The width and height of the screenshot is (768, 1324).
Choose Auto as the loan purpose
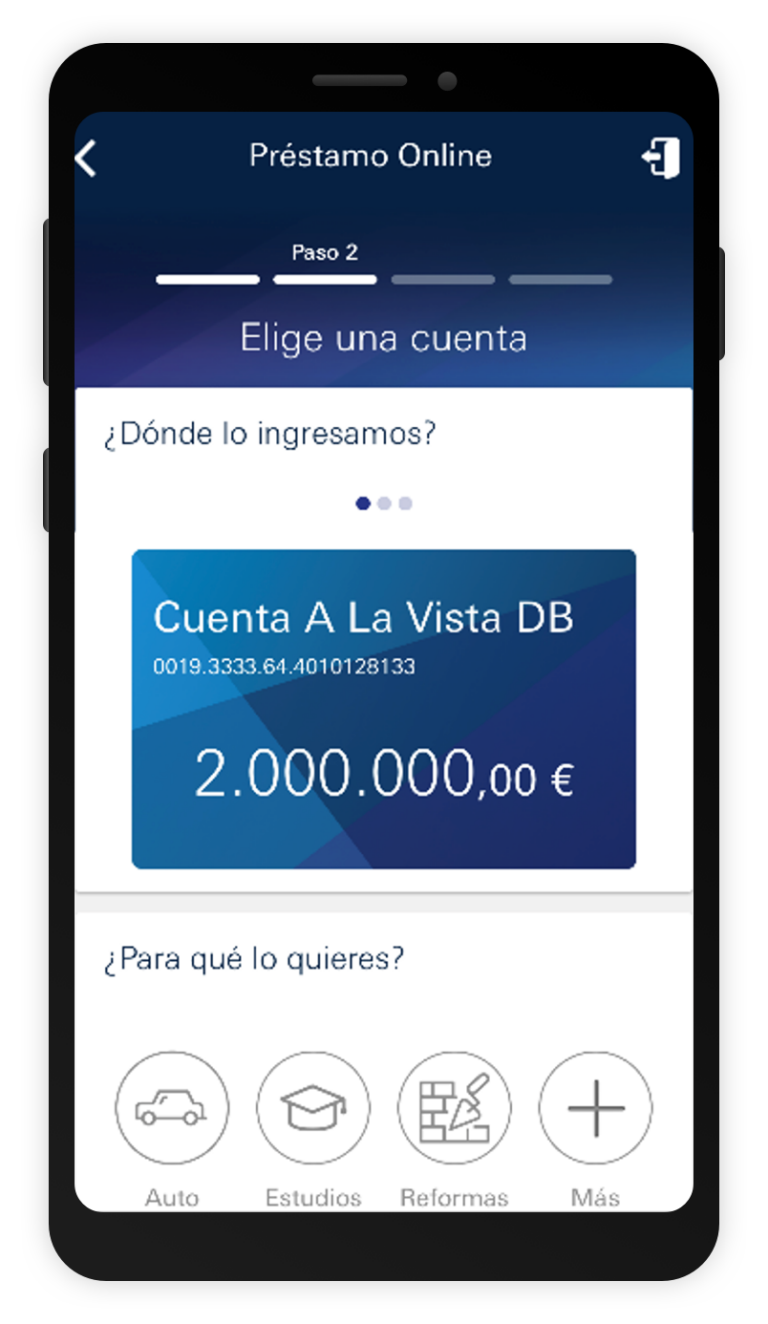pyautogui.click(x=172, y=1108)
